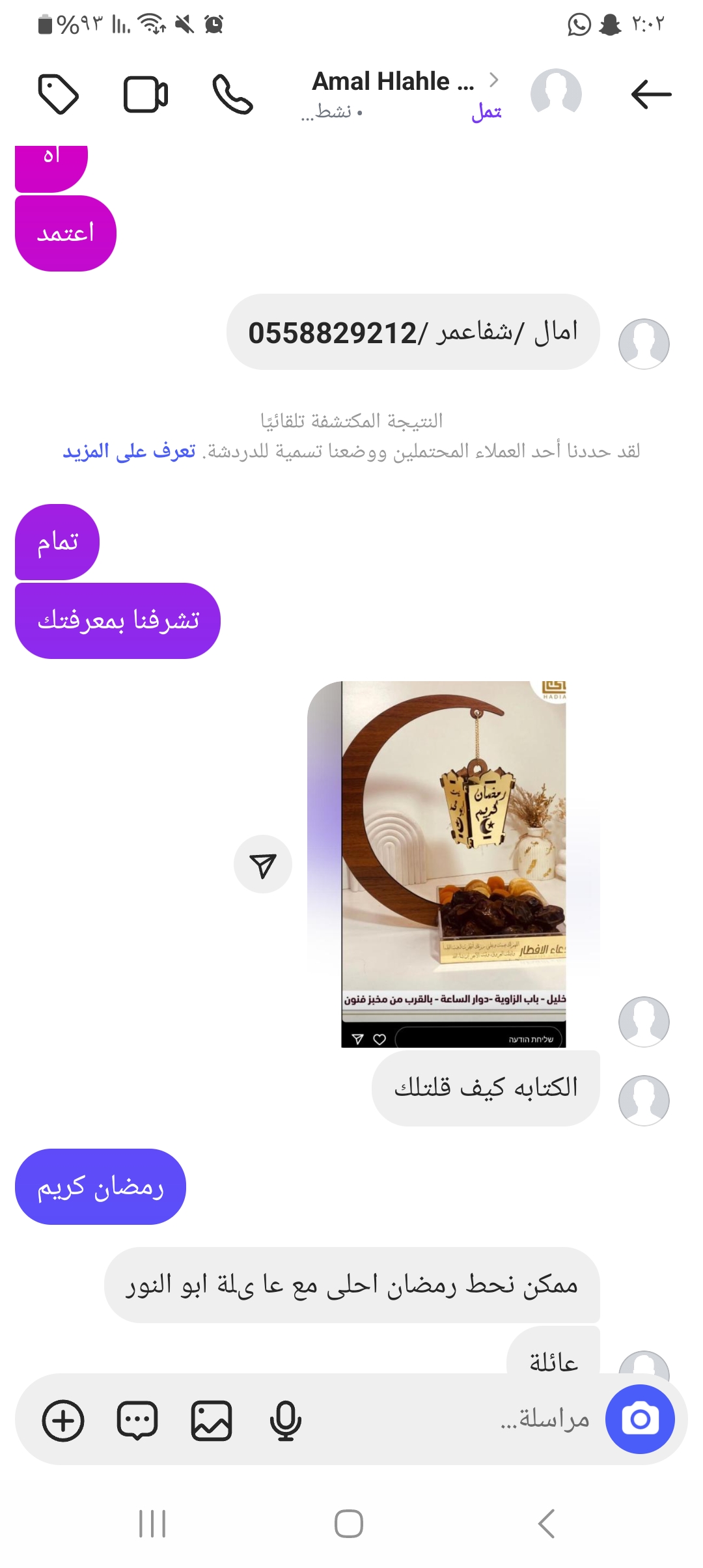Open the shared Ramadan lantern story image

click(x=453, y=863)
